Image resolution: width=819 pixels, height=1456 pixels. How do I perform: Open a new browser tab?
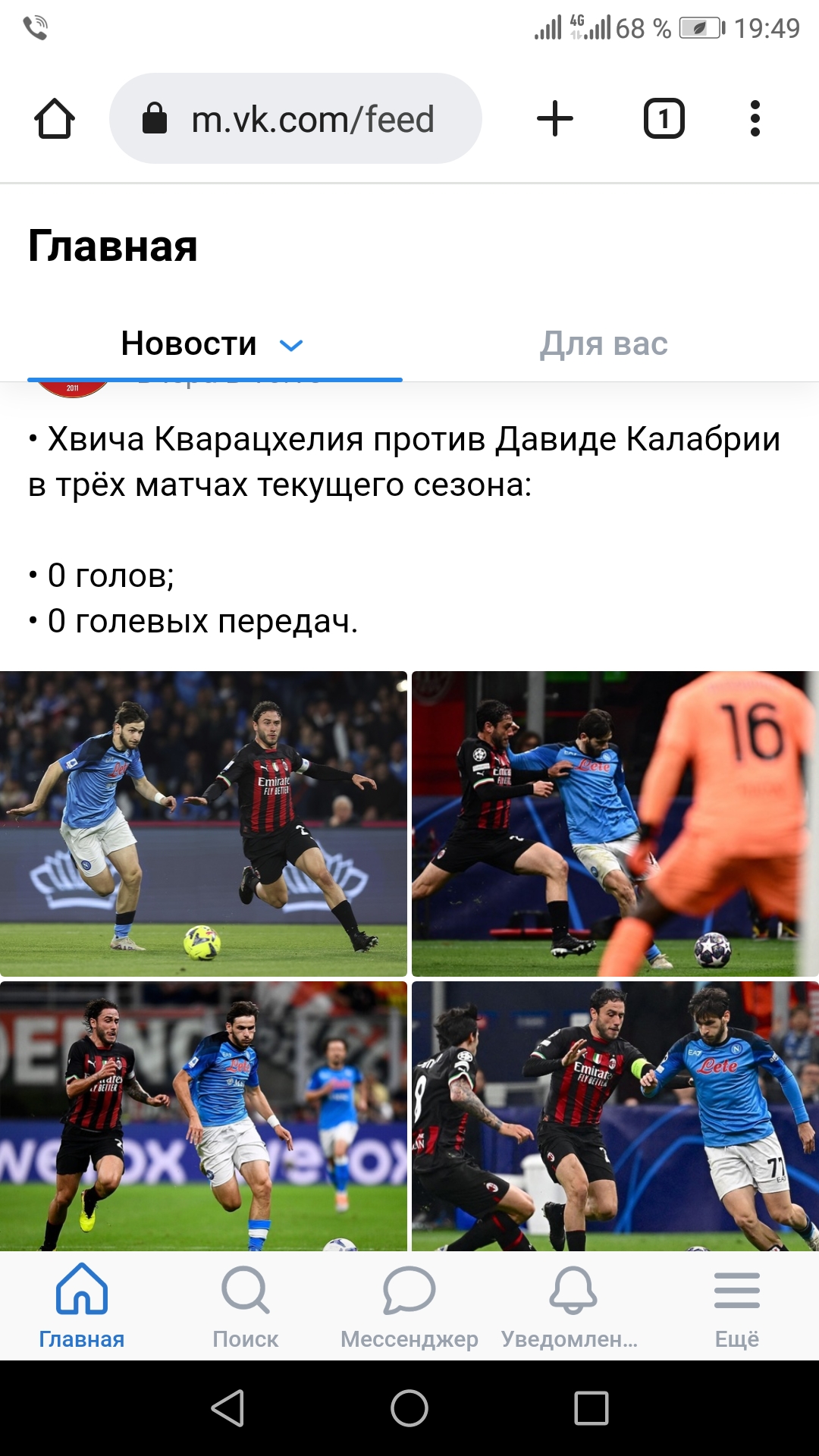click(555, 119)
